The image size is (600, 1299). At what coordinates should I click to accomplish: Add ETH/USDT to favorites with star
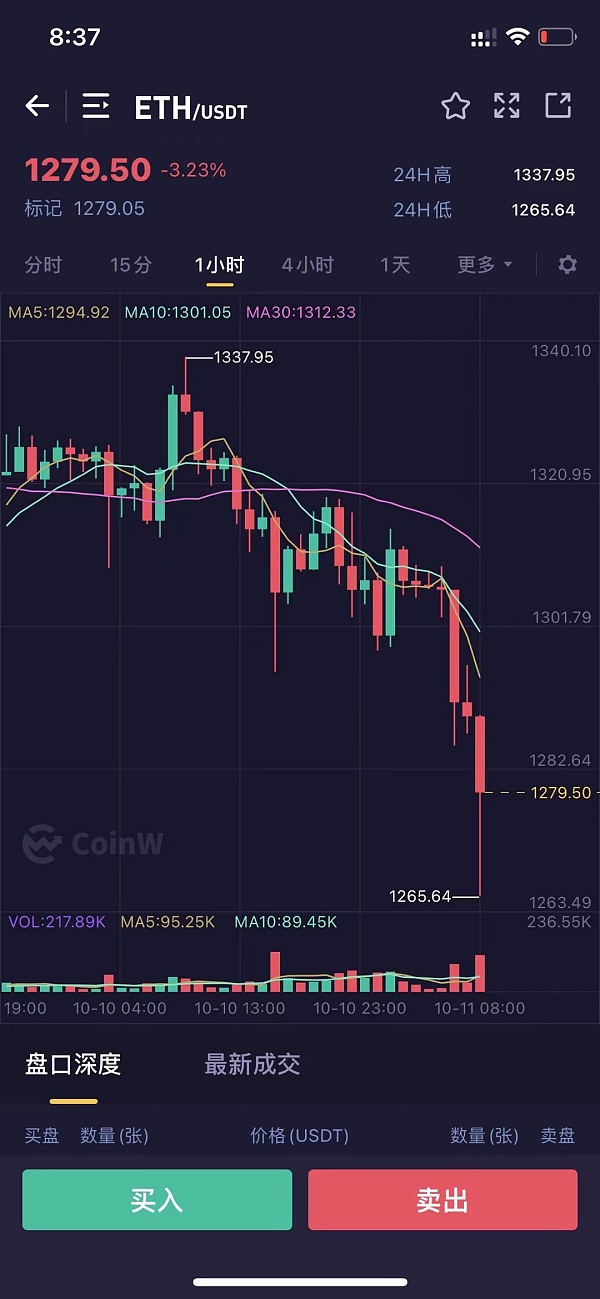[455, 106]
